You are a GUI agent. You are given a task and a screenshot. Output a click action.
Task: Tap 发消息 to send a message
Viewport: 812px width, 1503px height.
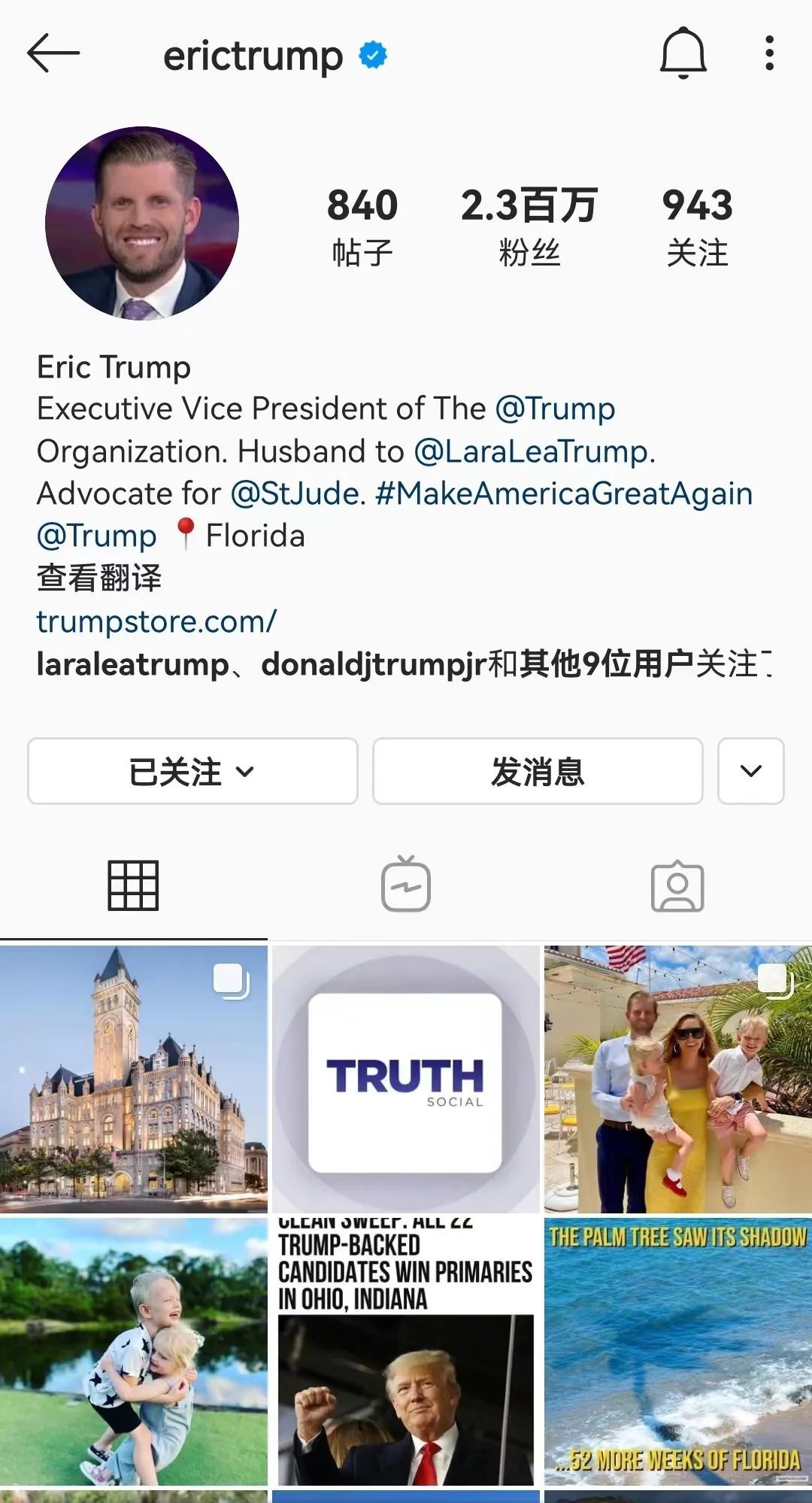pos(538,771)
